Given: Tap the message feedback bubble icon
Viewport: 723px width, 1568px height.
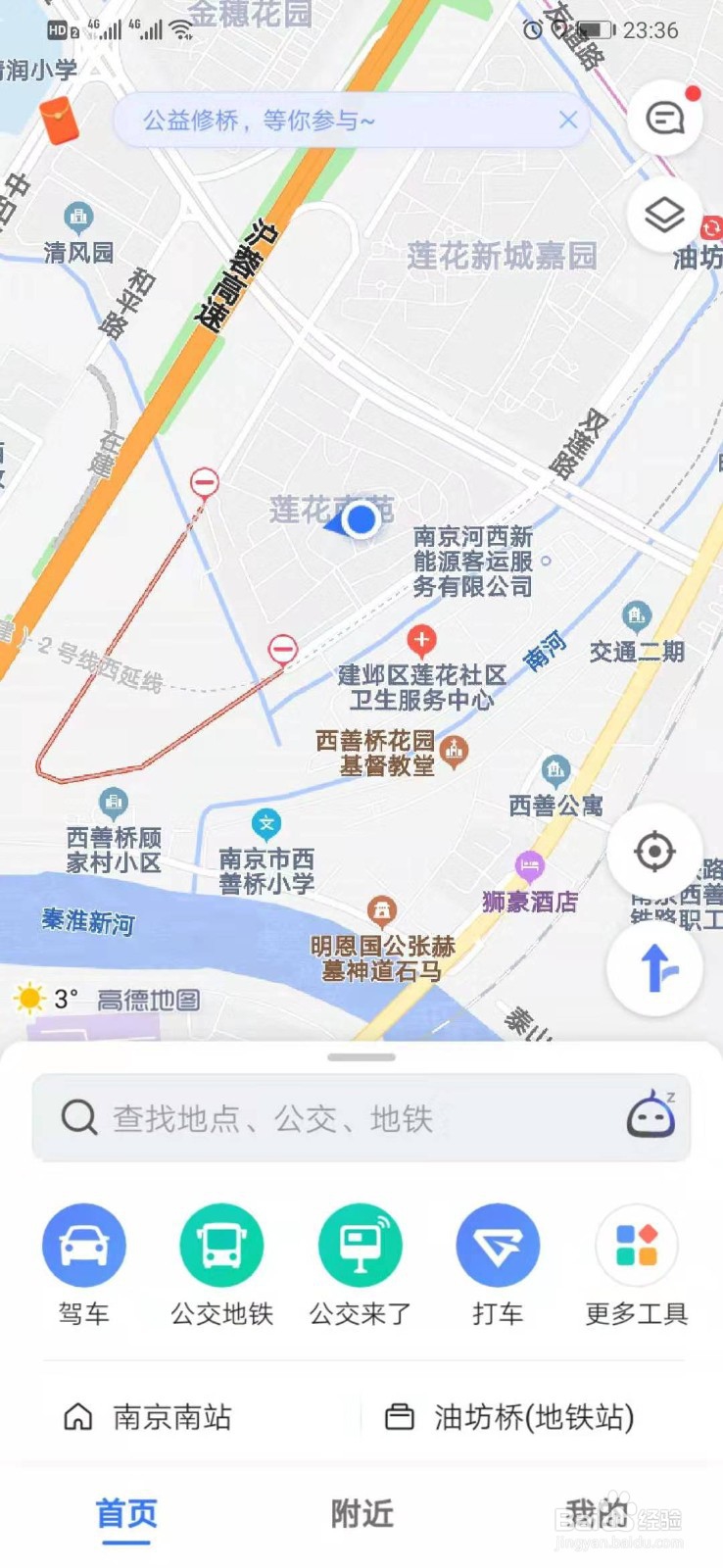Looking at the screenshot, I should click(665, 116).
